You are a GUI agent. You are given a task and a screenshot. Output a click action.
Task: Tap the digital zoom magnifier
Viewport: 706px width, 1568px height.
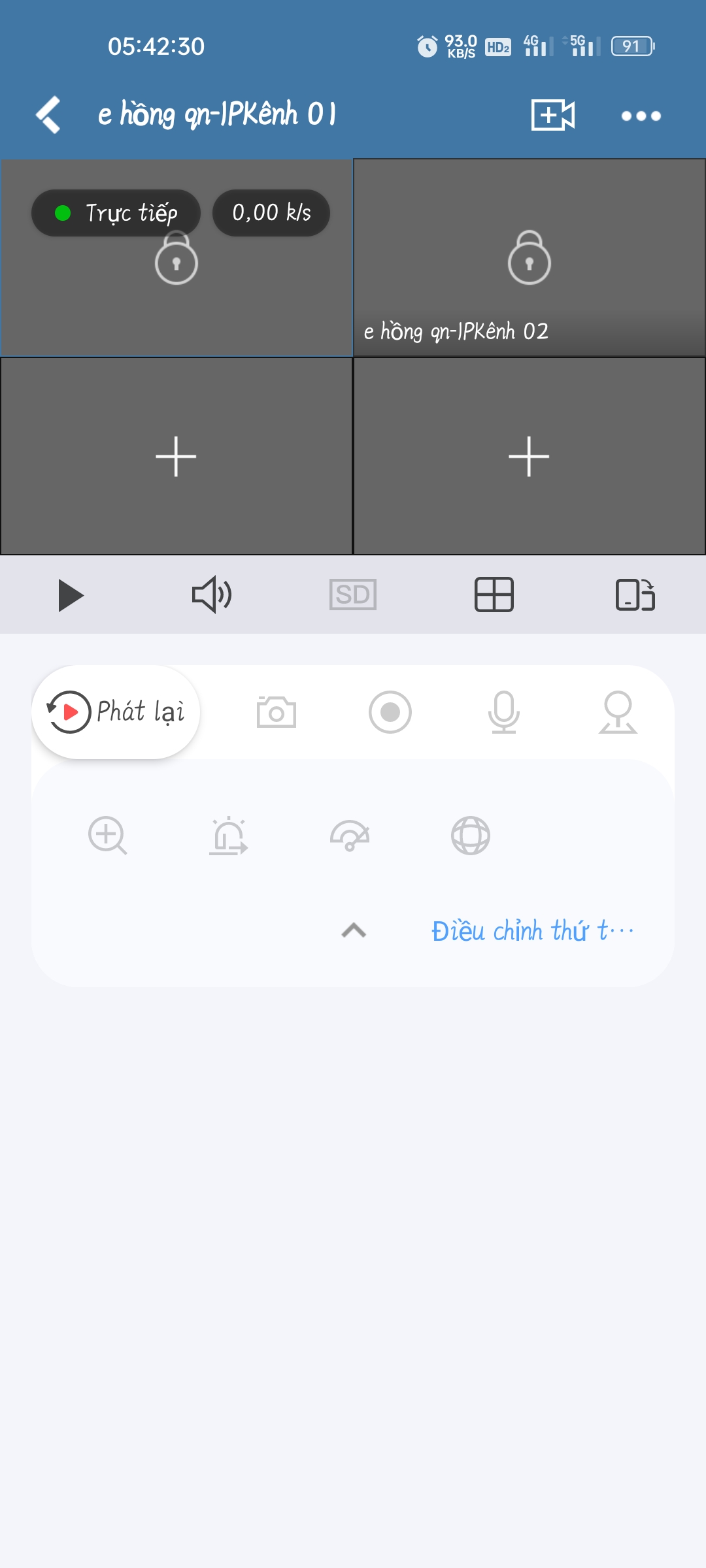coord(107,836)
